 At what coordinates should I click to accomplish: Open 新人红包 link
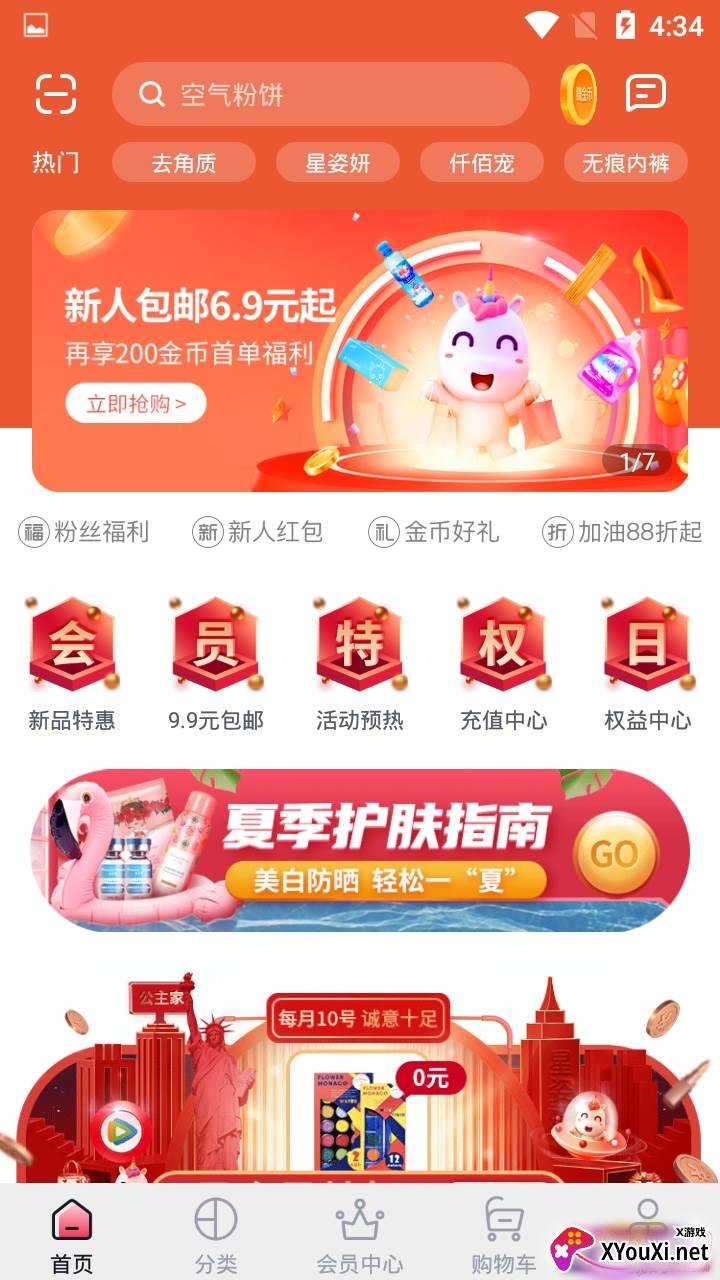[x=258, y=532]
